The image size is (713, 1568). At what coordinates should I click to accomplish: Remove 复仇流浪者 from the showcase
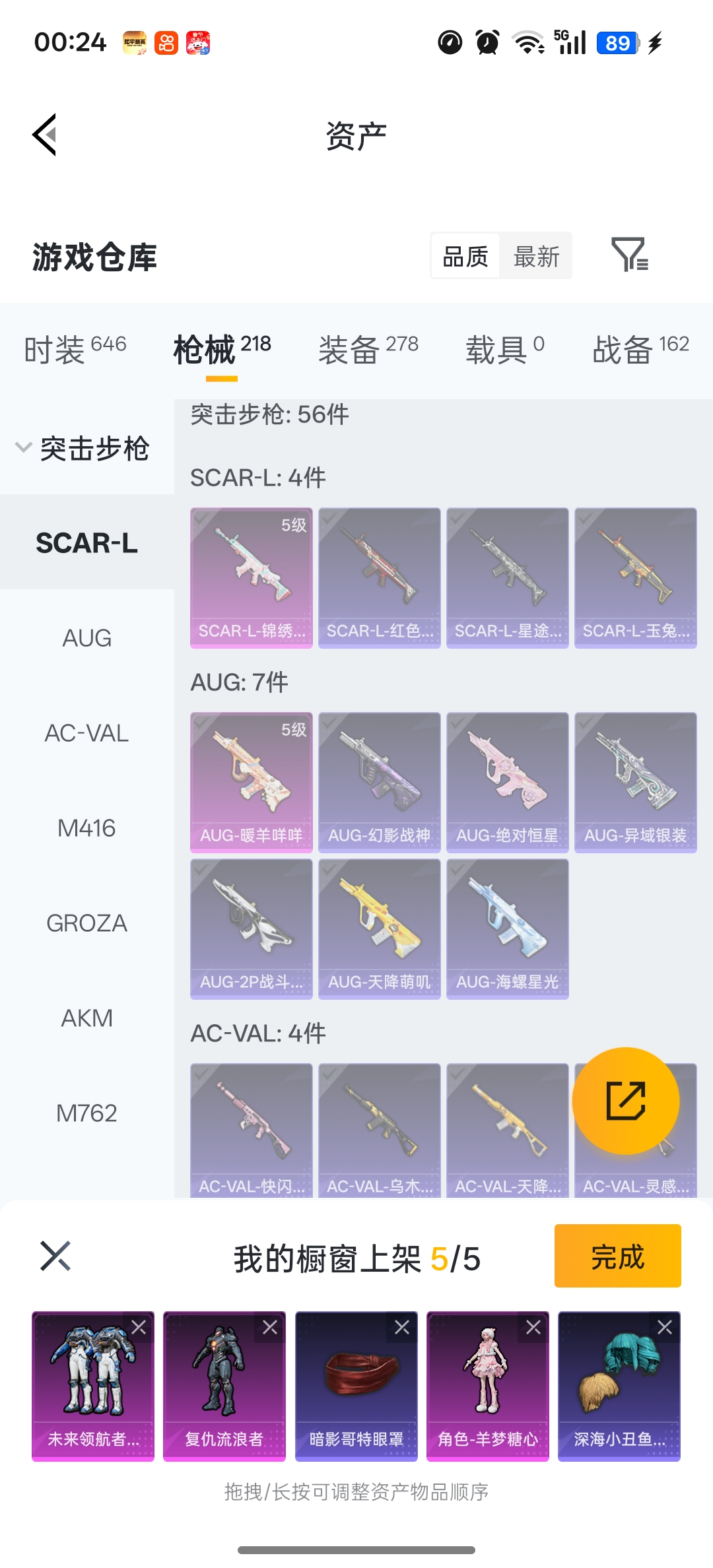tap(270, 1327)
